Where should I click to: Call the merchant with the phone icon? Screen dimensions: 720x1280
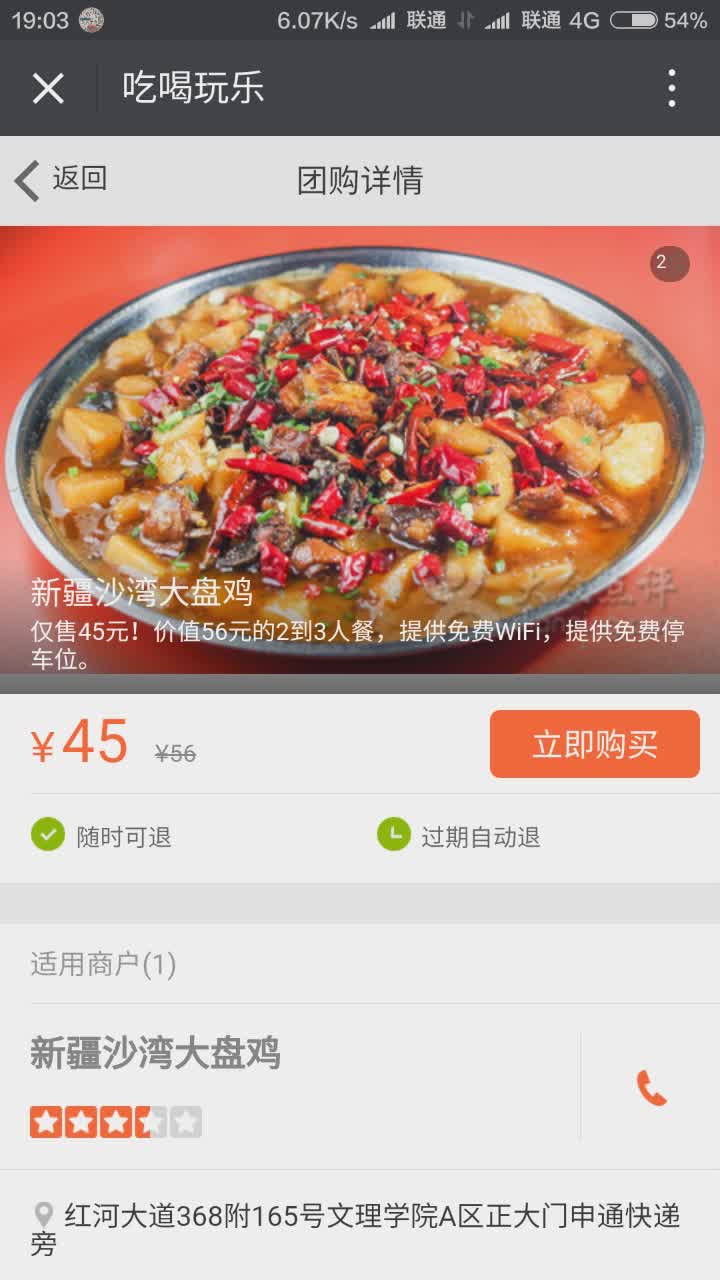[x=651, y=1087]
